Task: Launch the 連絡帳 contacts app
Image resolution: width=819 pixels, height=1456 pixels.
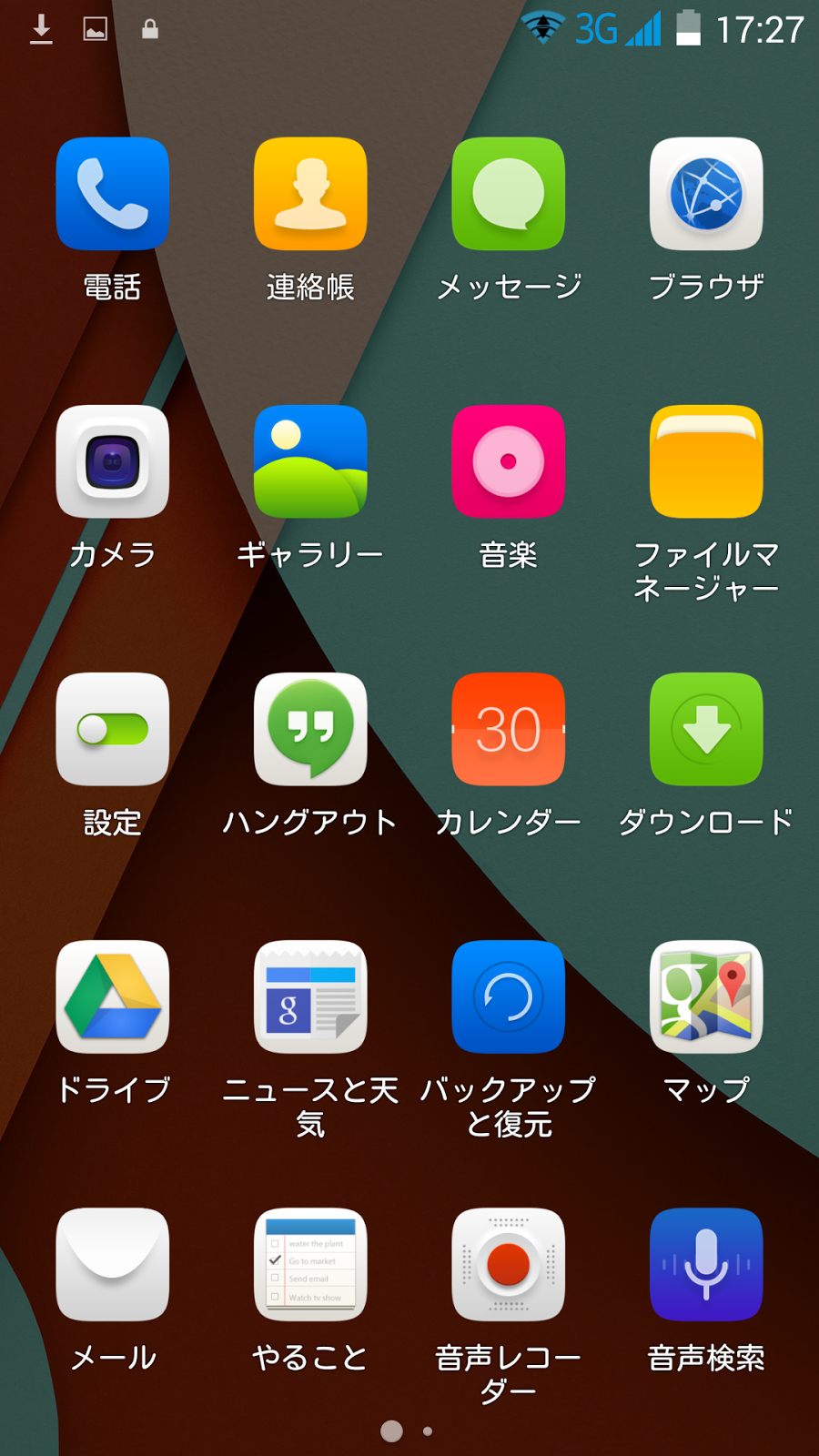Action: point(310,194)
